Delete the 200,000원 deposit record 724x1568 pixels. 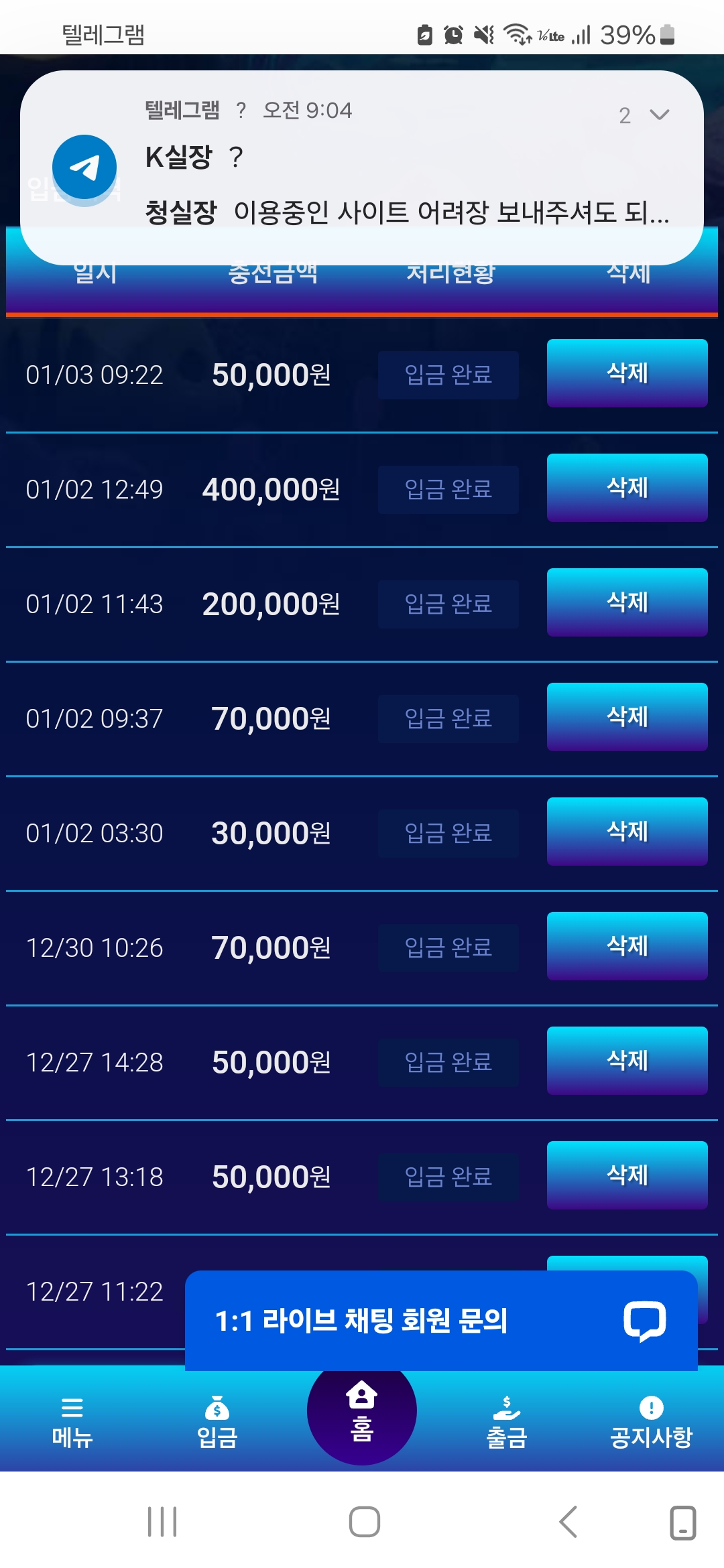tap(627, 602)
